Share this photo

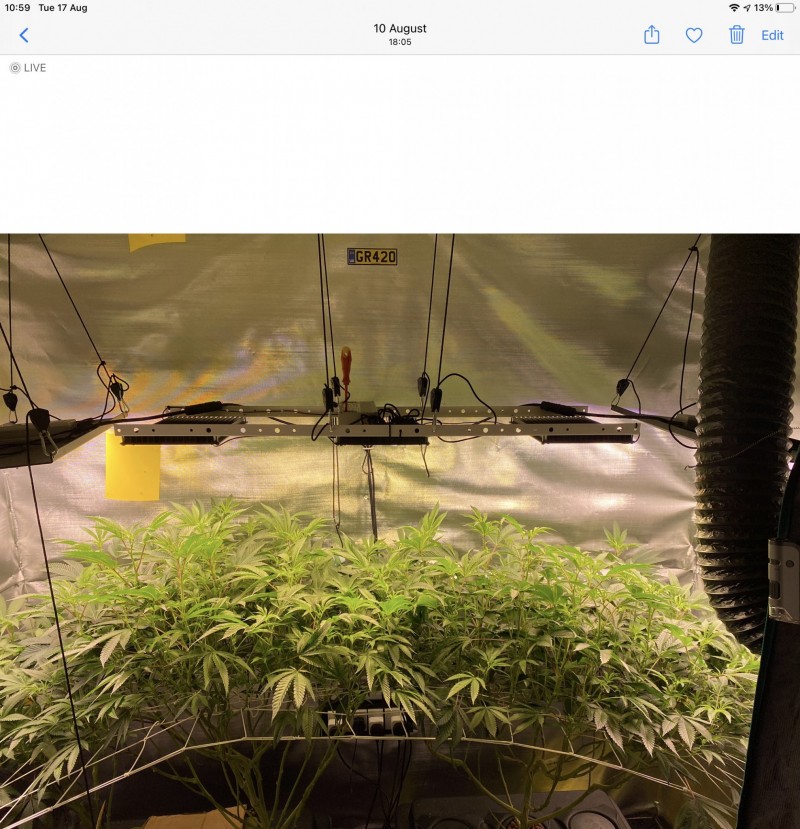(x=651, y=35)
